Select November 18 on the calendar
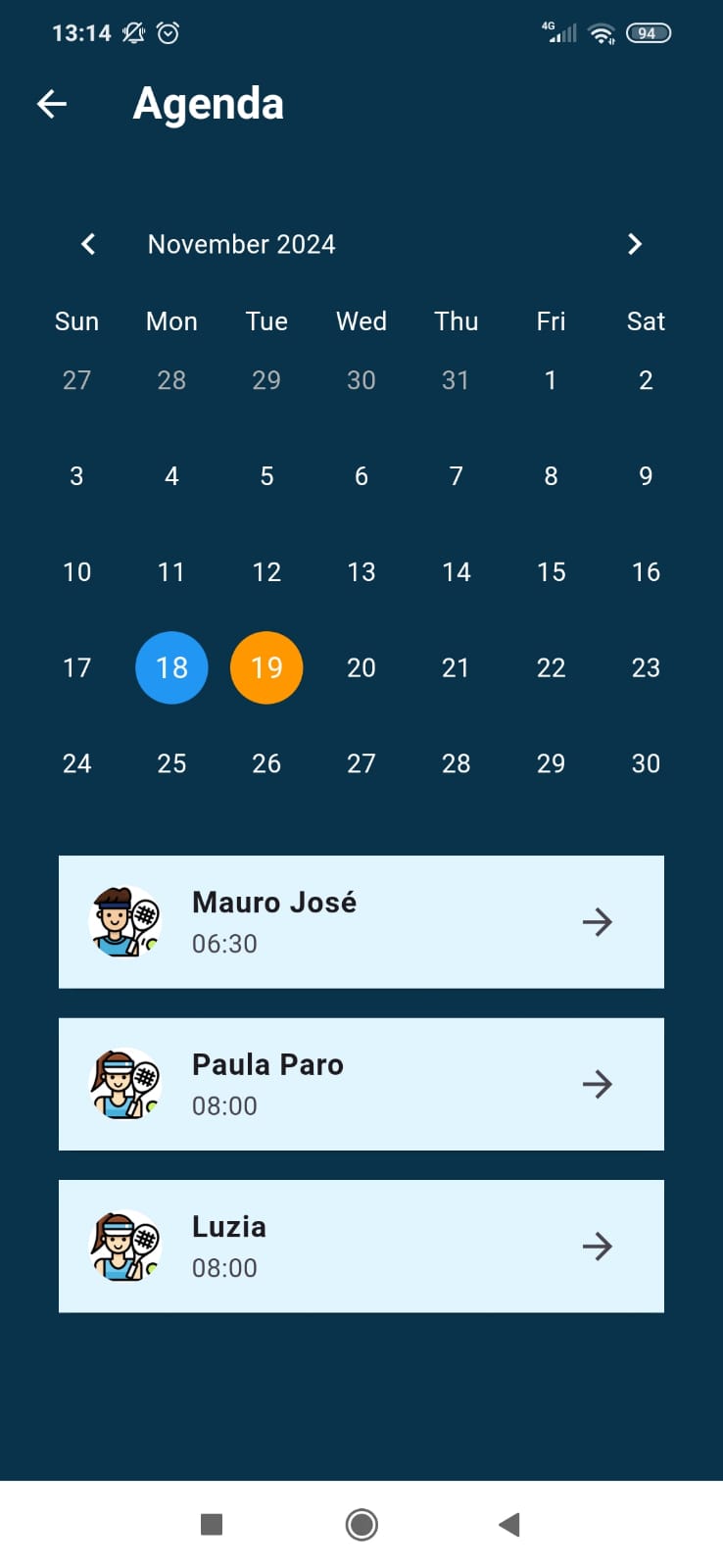 click(171, 667)
